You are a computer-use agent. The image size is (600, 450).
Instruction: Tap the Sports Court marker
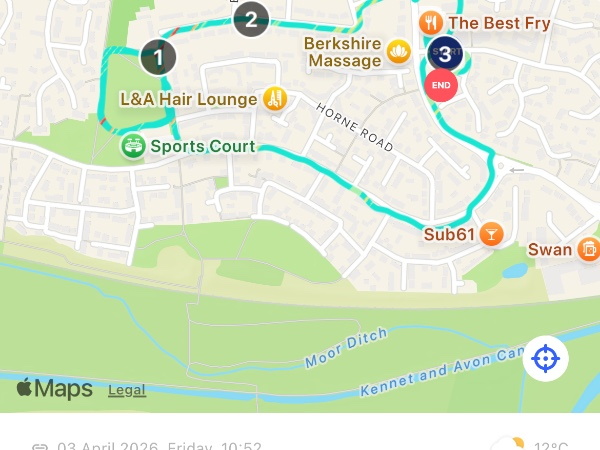click(x=132, y=147)
